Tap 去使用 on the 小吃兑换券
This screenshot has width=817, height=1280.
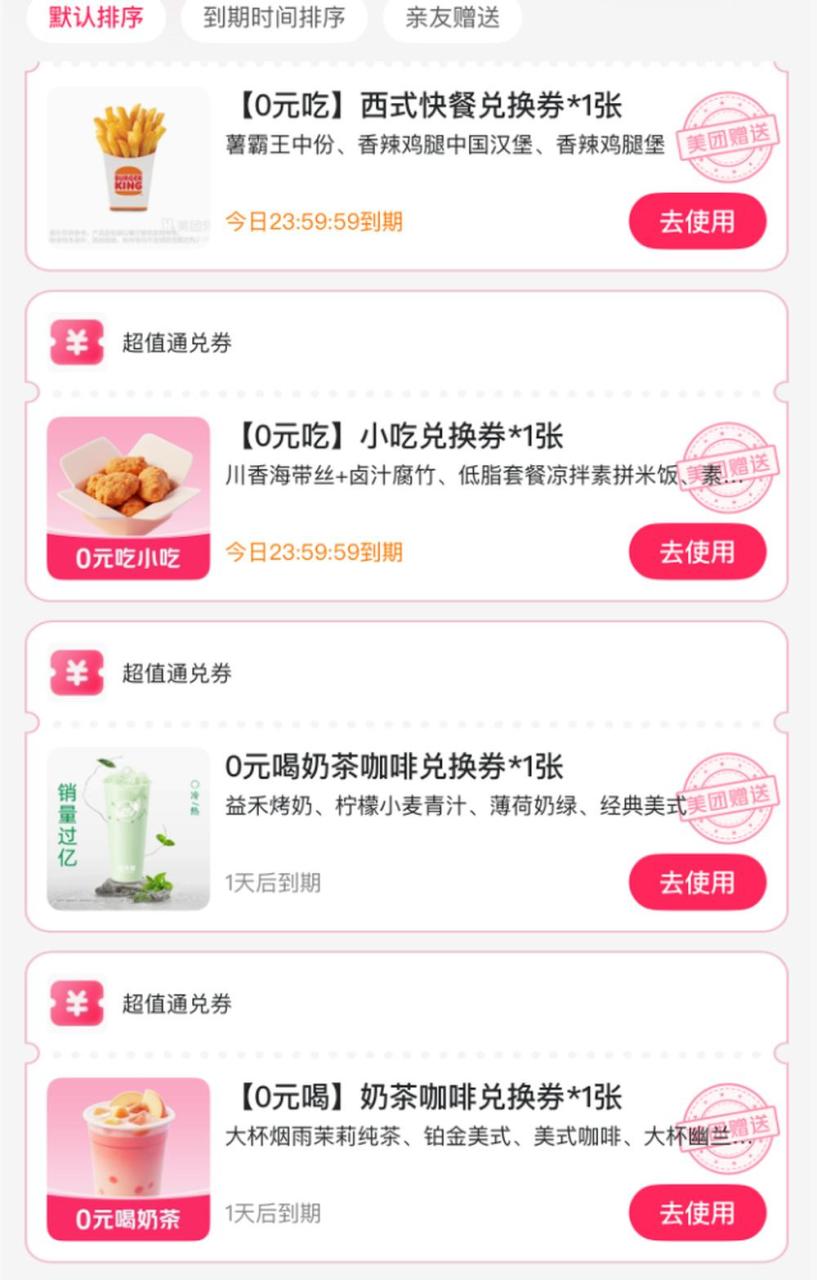[699, 552]
